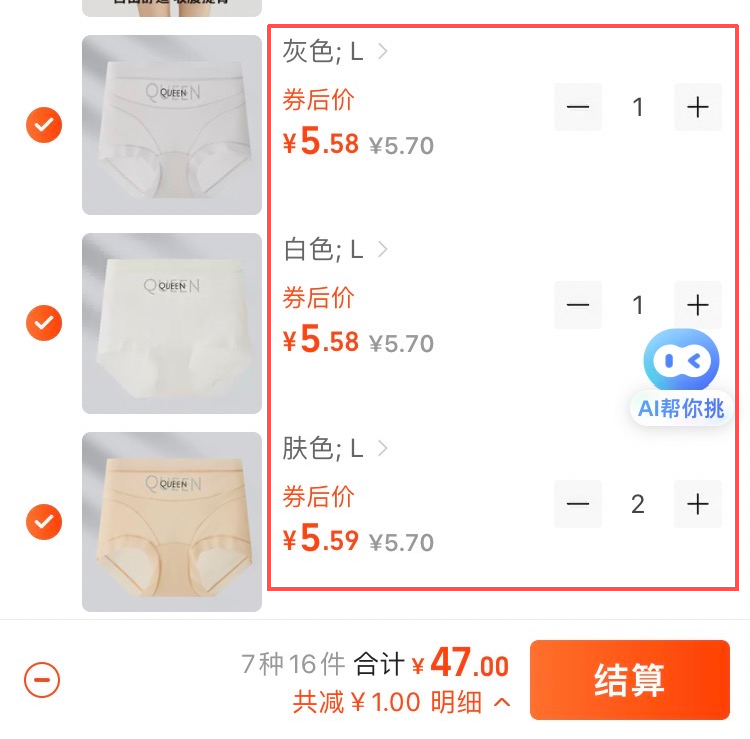Open the 肤色 L product image
Image resolution: width=750 pixels, height=739 pixels.
(172, 521)
